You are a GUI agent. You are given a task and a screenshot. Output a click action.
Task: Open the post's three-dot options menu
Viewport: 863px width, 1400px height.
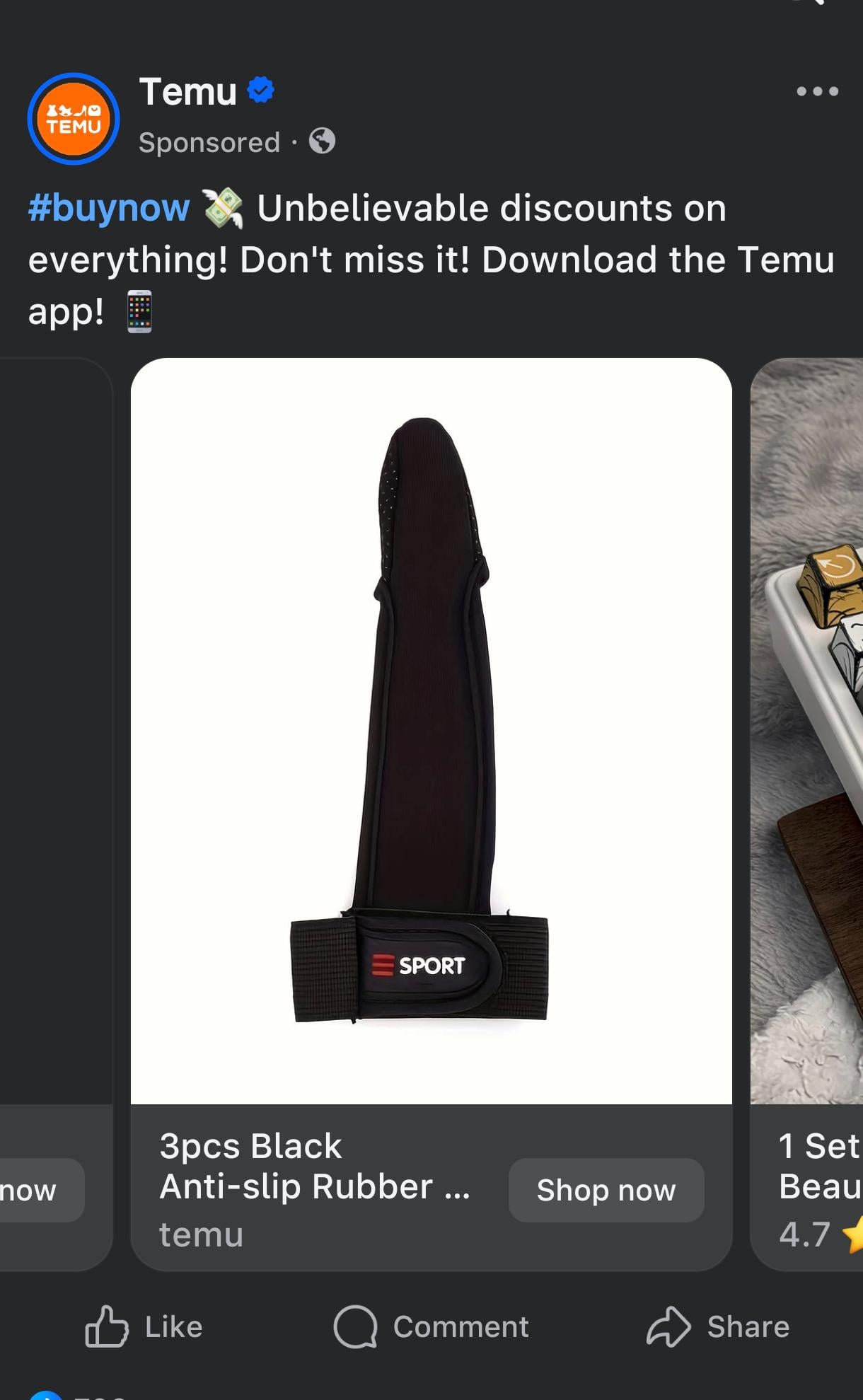pos(817,91)
